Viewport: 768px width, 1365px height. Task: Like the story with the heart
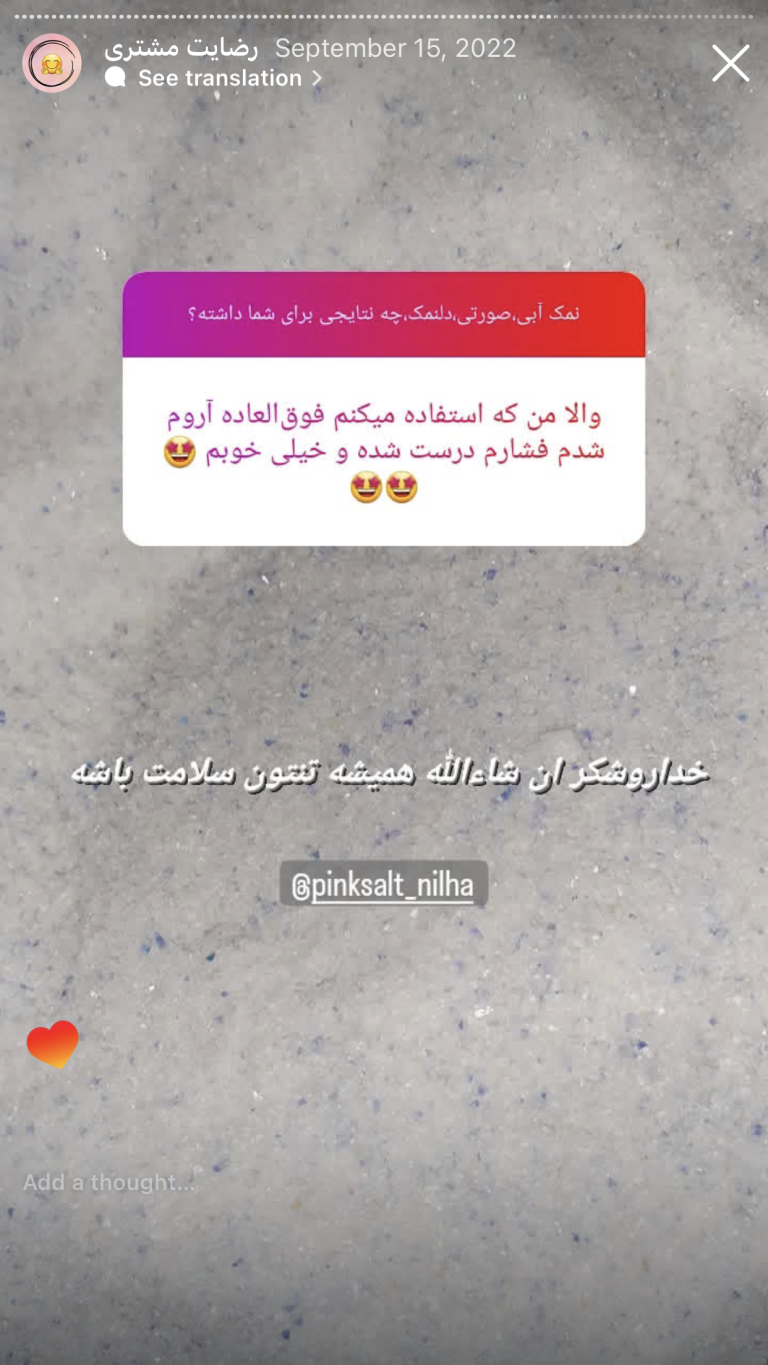point(53,1044)
